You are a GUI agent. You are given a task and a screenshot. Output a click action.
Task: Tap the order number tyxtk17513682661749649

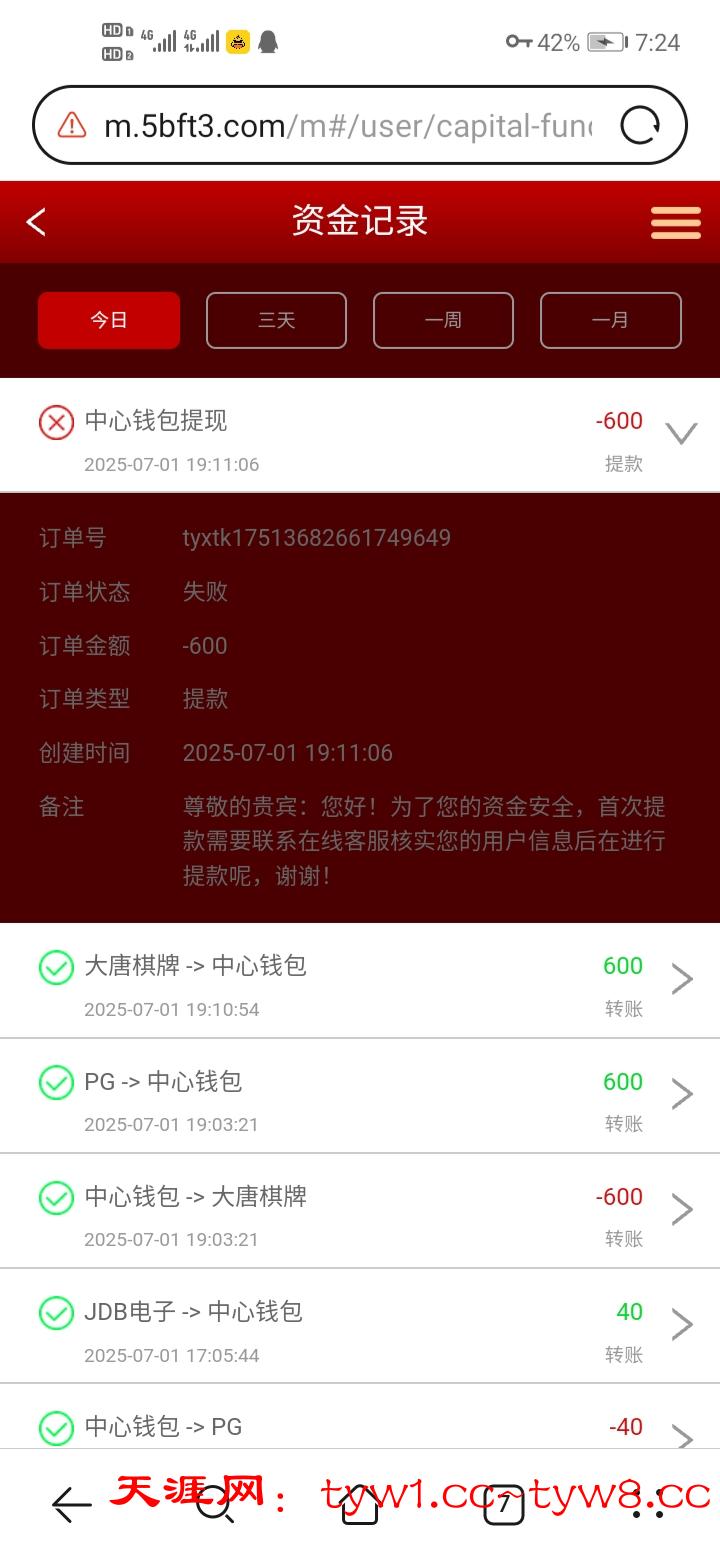click(317, 537)
